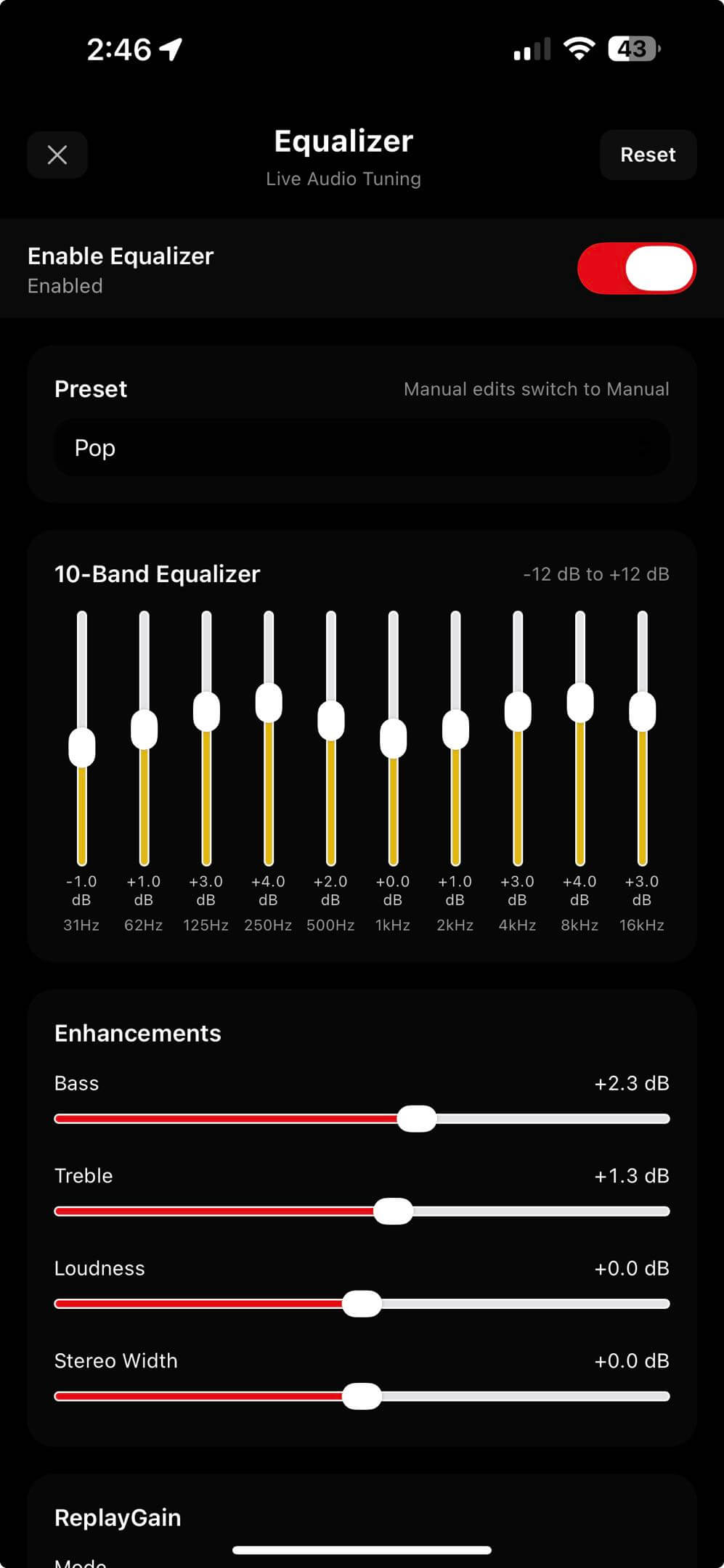
Task: Select the 31Hz band slider handle
Action: coord(81,746)
